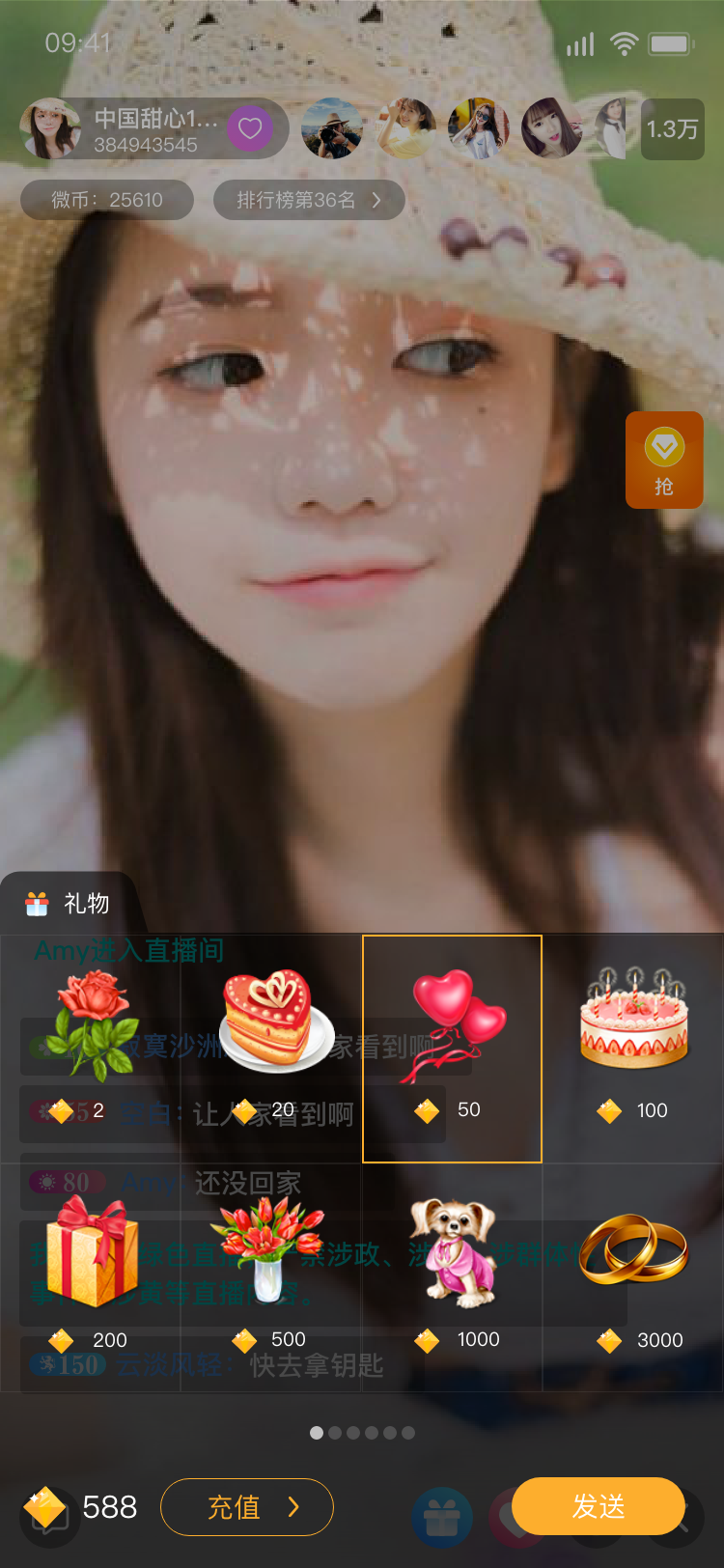Select the heart balloons gift costing 50
This screenshot has height=1568, width=724.
coord(452,1048)
